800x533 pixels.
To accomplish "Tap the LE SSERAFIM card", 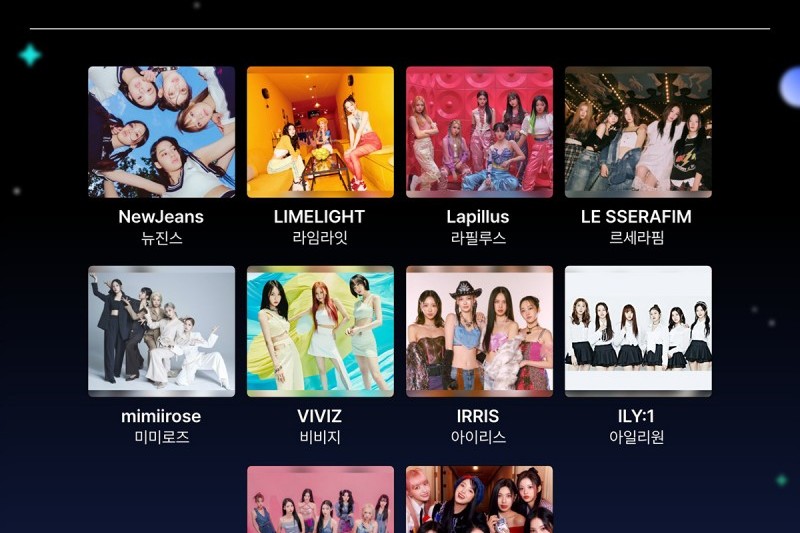I will (x=638, y=132).
